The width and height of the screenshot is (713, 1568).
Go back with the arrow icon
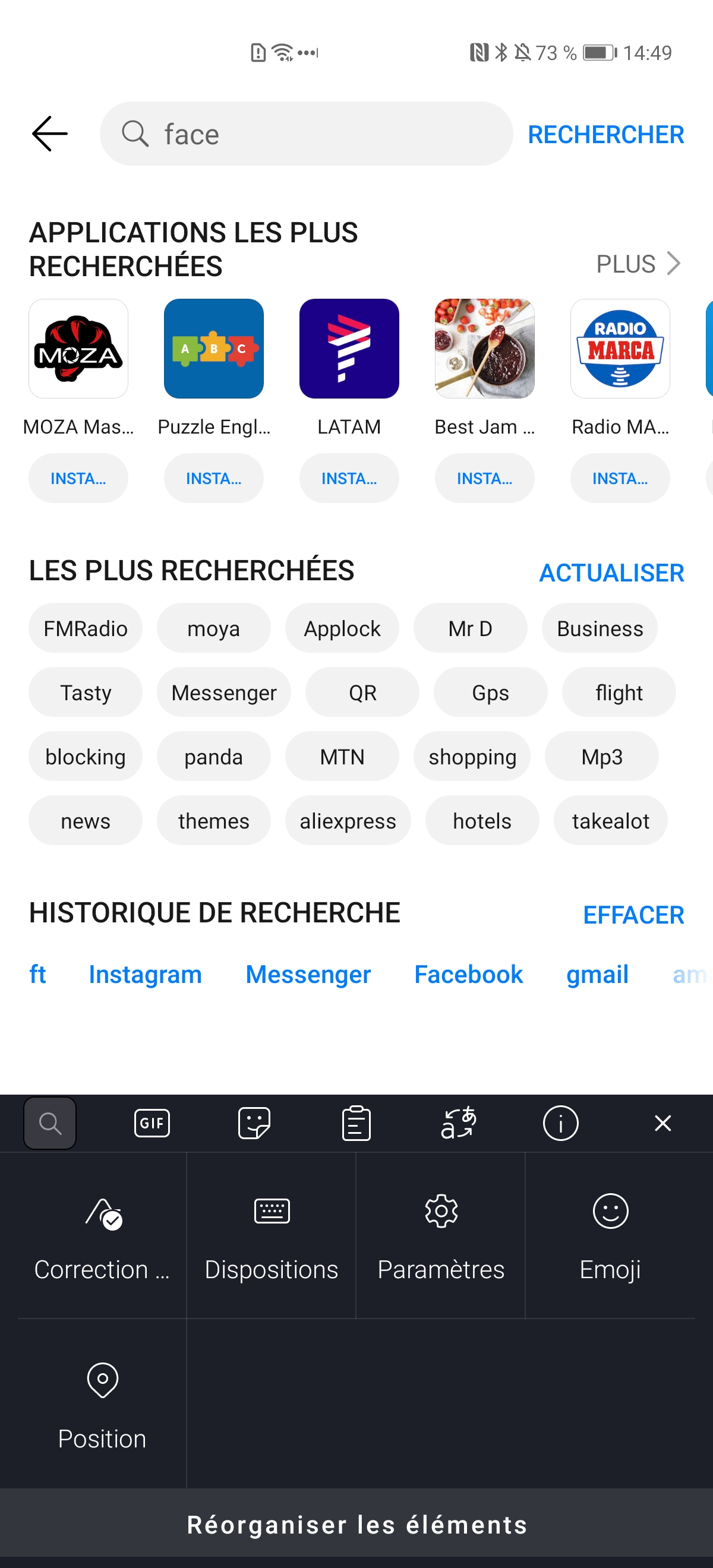click(x=49, y=134)
